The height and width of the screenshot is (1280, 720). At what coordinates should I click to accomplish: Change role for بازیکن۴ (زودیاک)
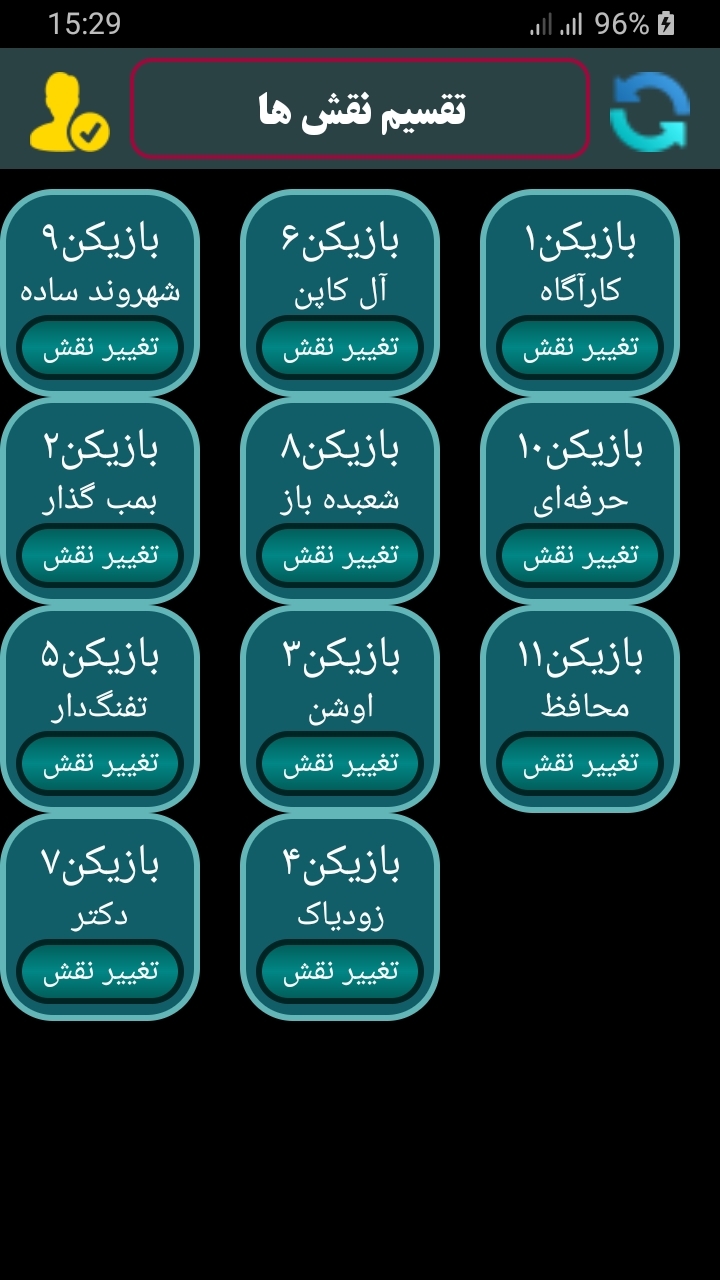(x=340, y=971)
